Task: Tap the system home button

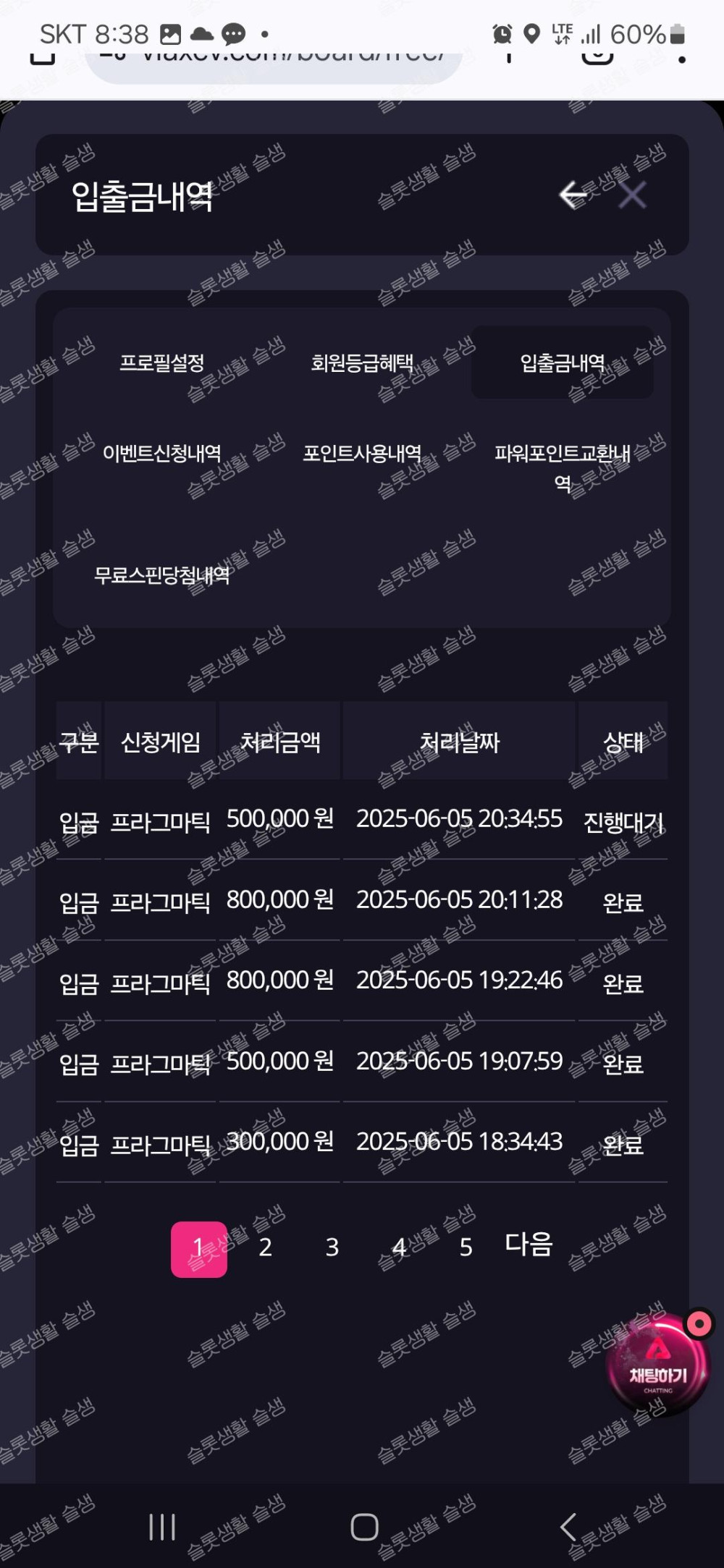Action: (x=364, y=1527)
